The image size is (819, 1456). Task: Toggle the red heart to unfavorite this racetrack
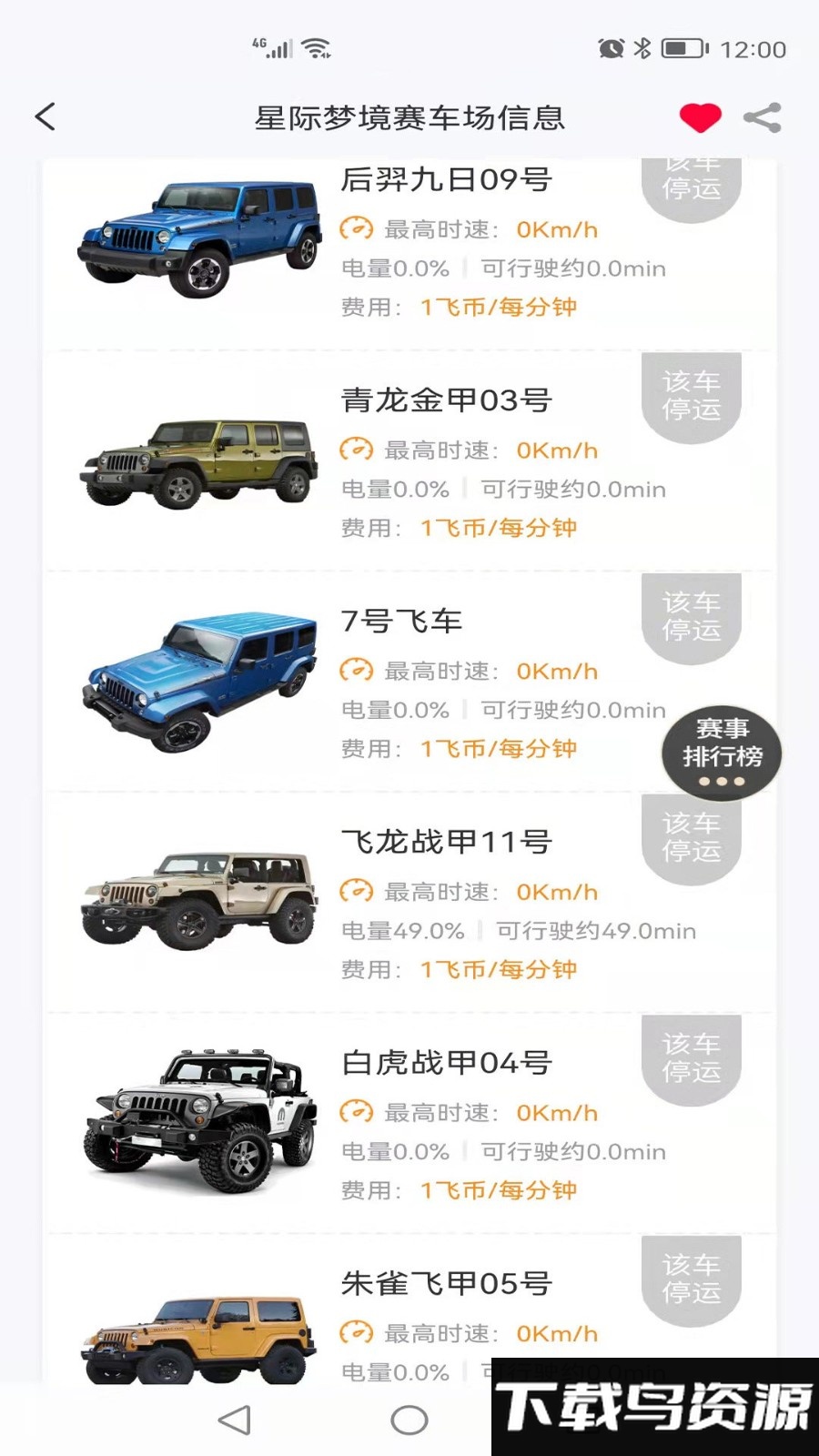699,116
